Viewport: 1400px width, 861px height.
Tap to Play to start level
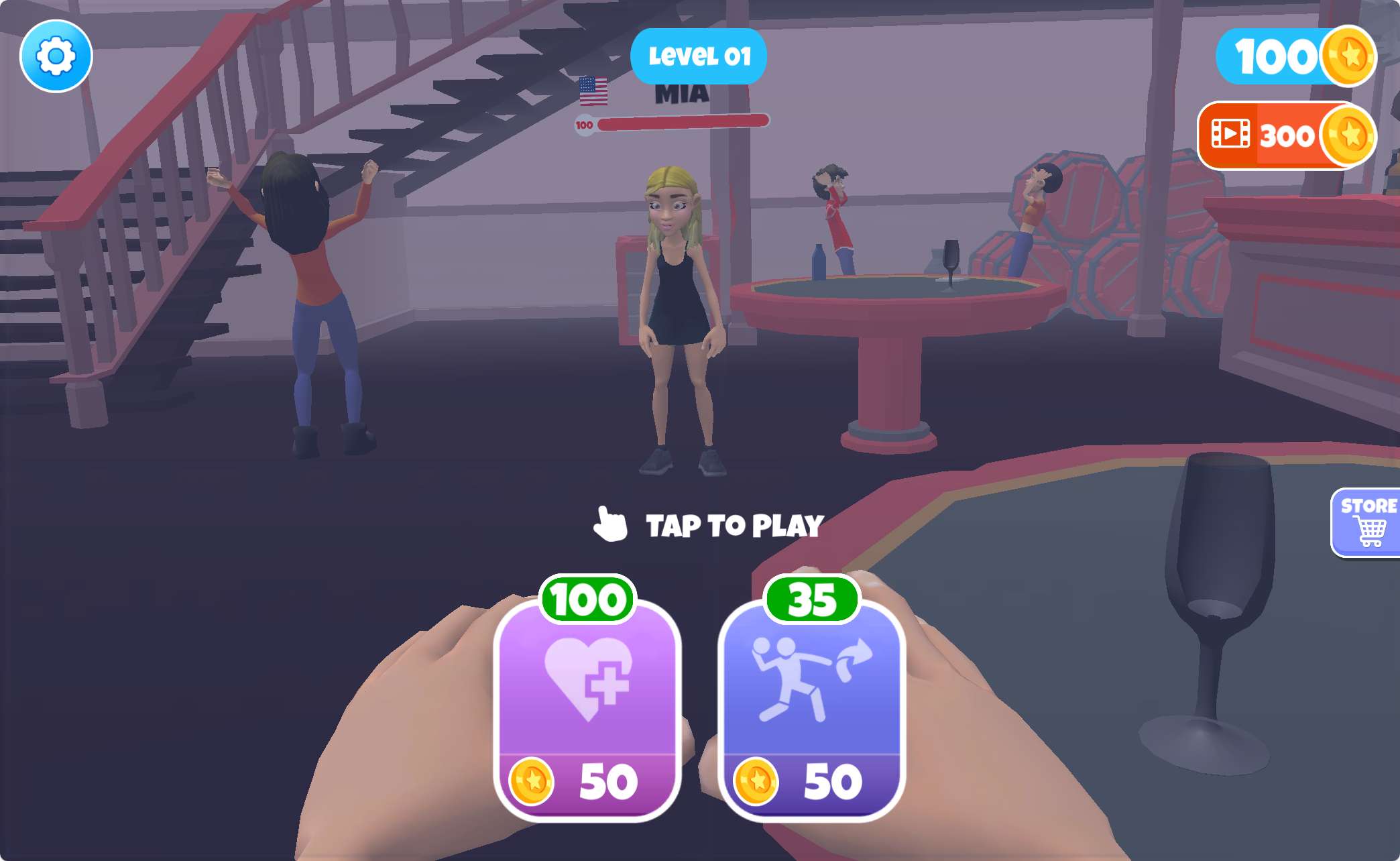pos(711,525)
